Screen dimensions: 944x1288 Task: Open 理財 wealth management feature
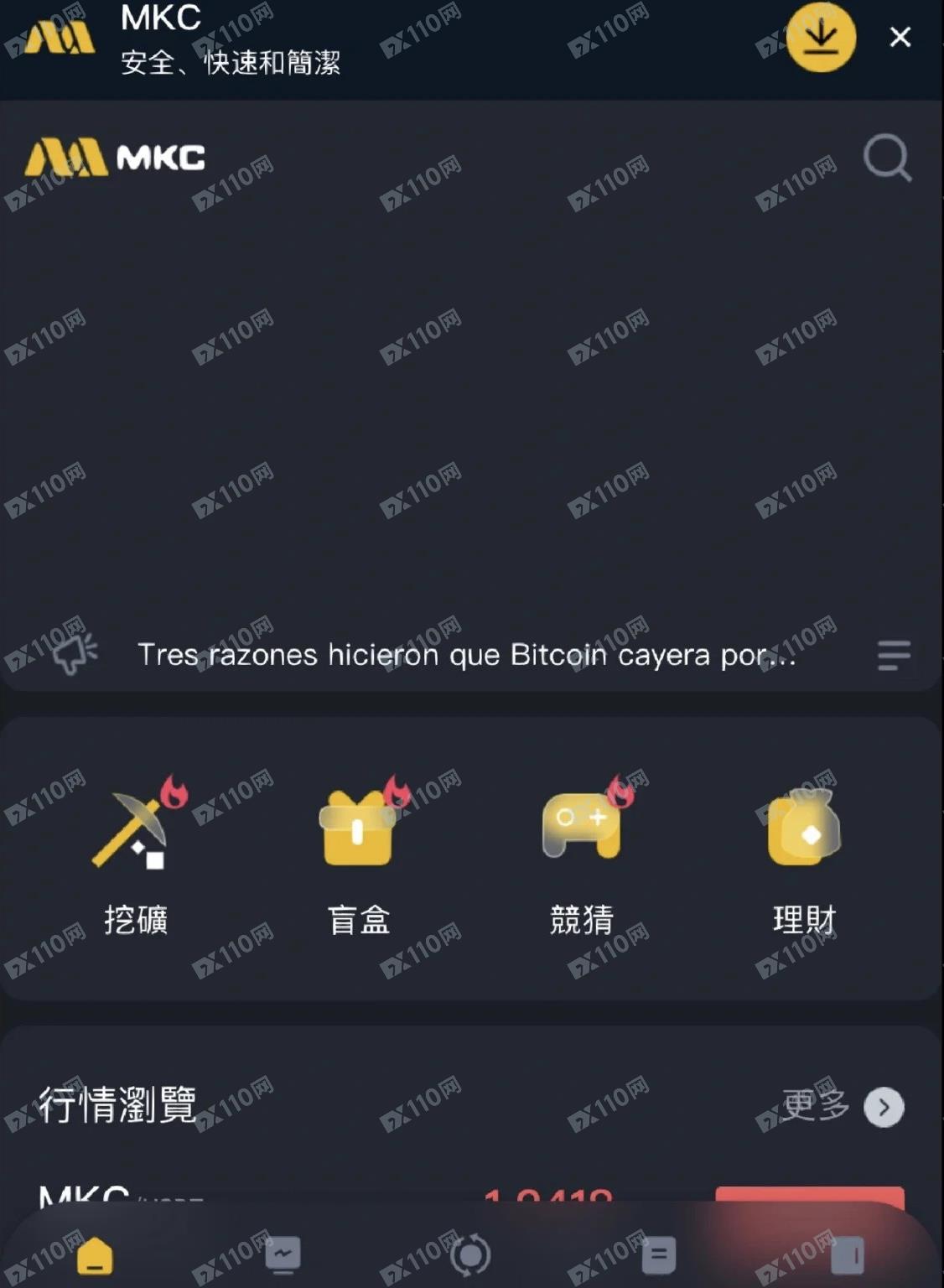804,855
